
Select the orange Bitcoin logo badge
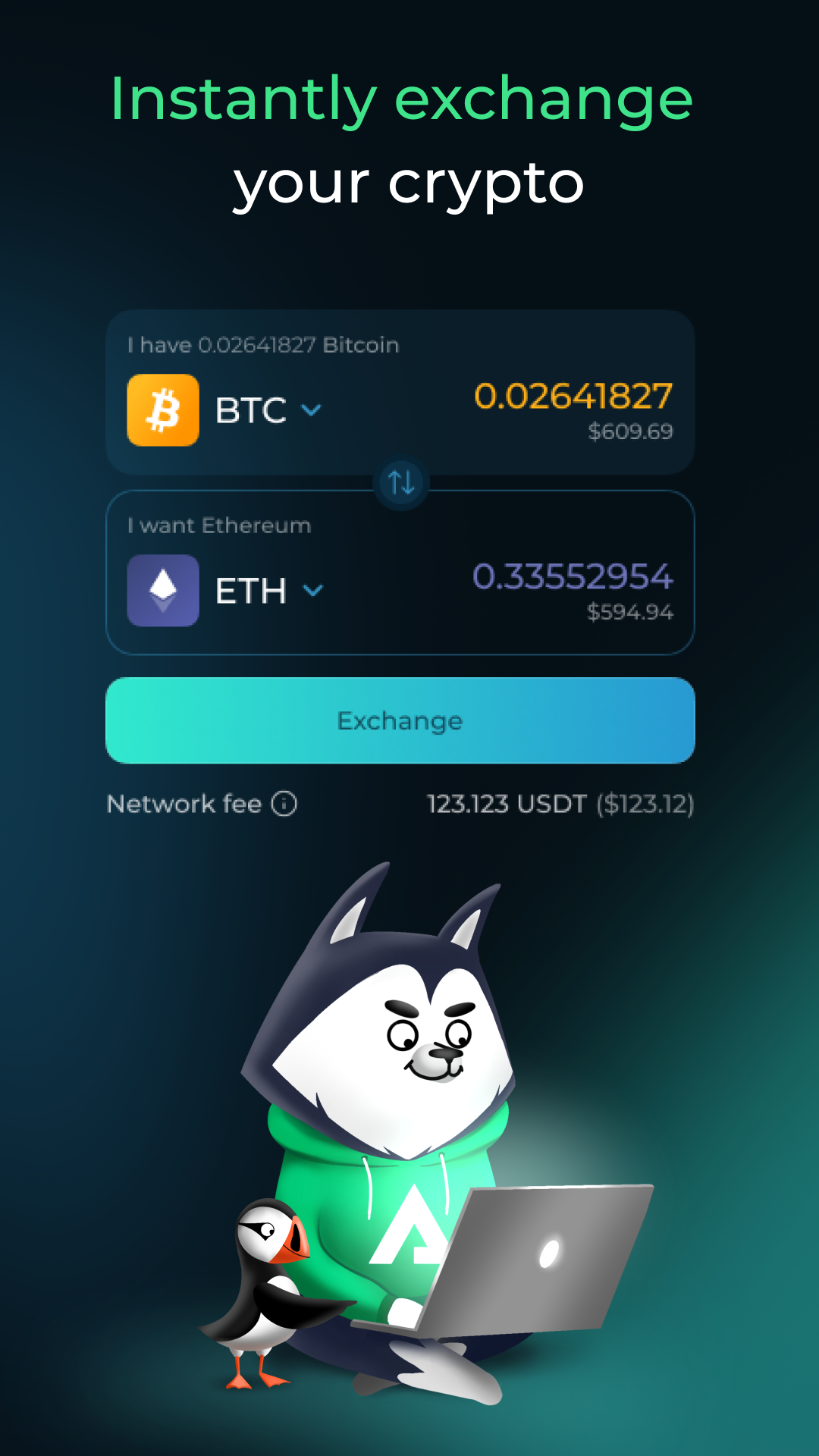[x=163, y=409]
